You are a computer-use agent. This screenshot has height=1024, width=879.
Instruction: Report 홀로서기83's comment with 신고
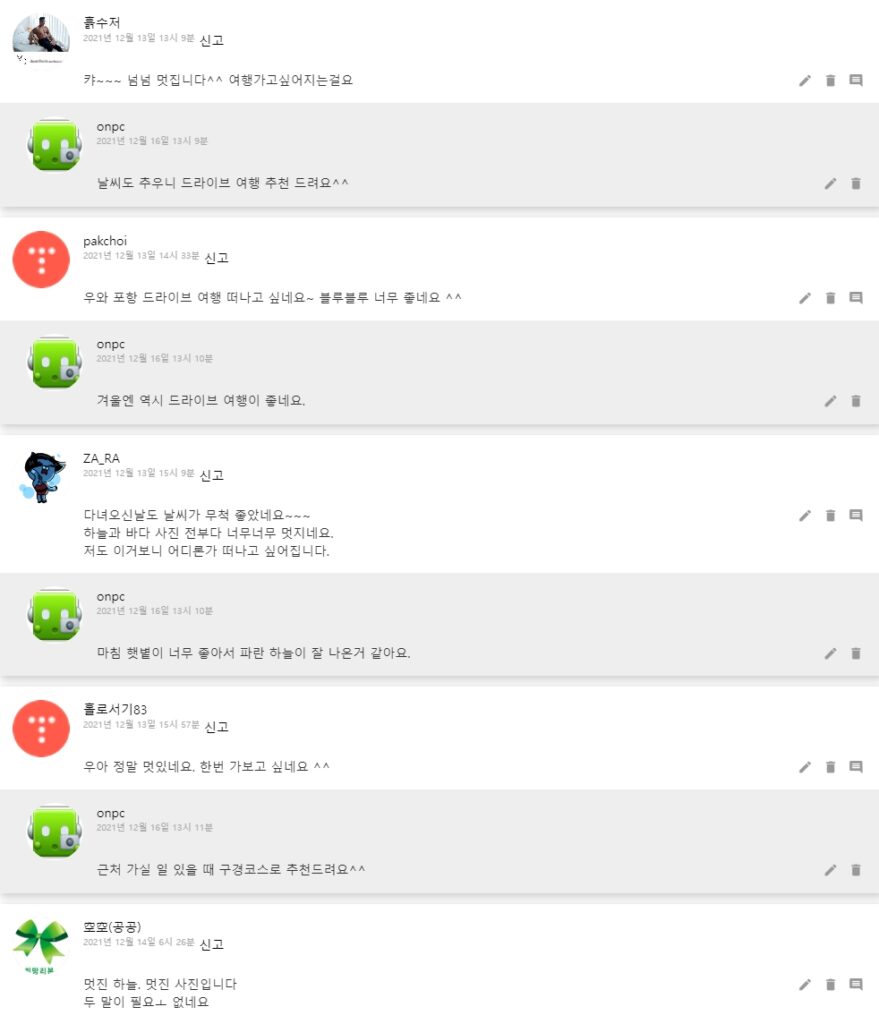pos(218,727)
